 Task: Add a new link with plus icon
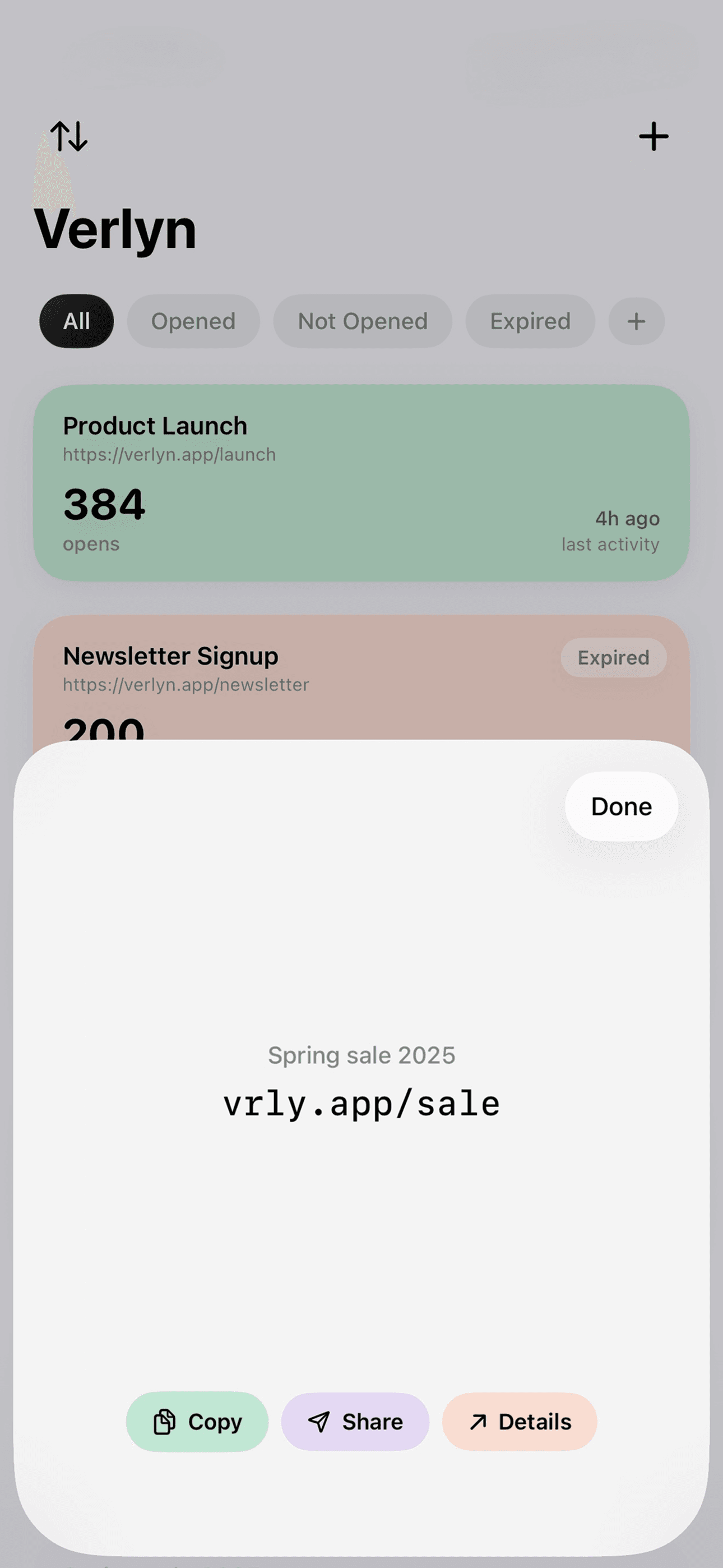653,136
